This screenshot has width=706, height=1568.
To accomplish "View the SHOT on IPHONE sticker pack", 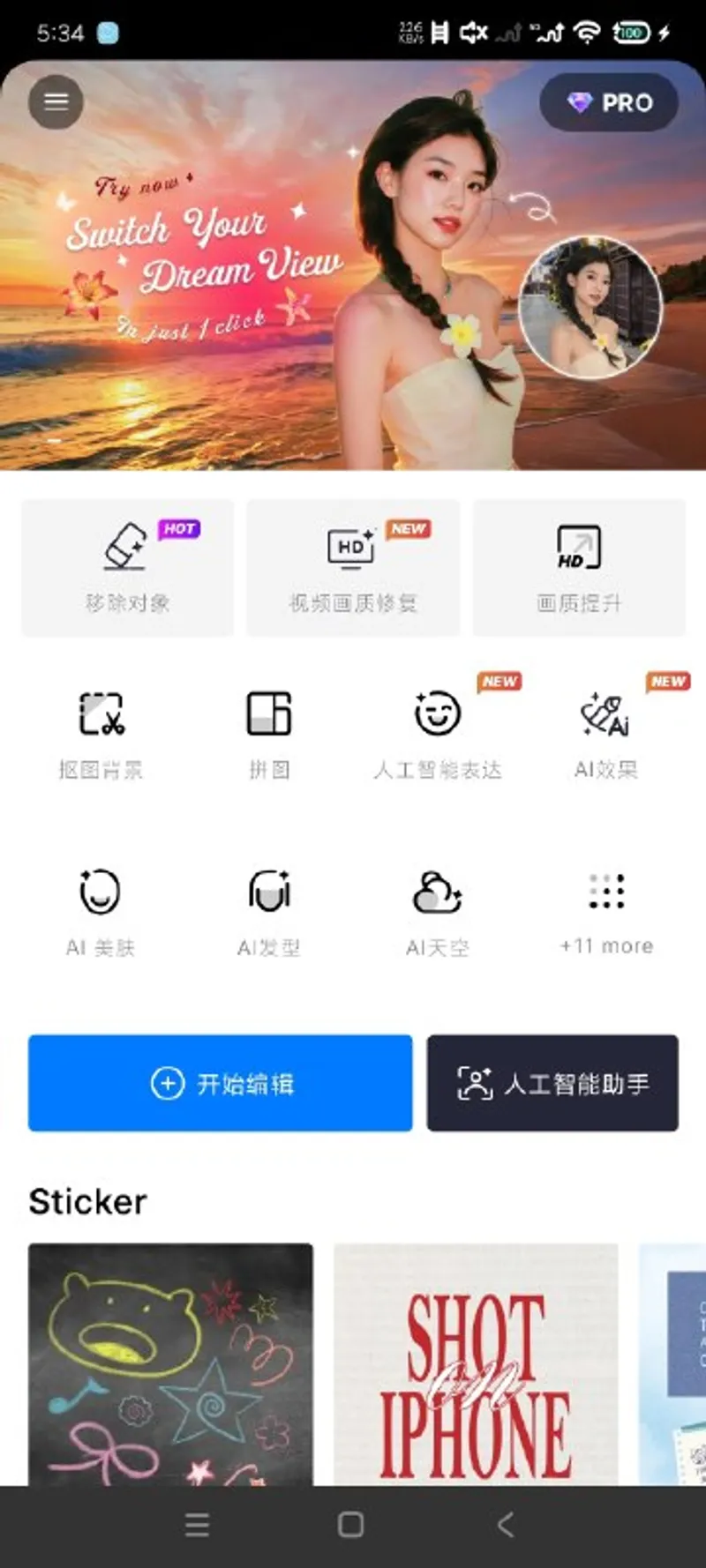I will click(x=476, y=1363).
